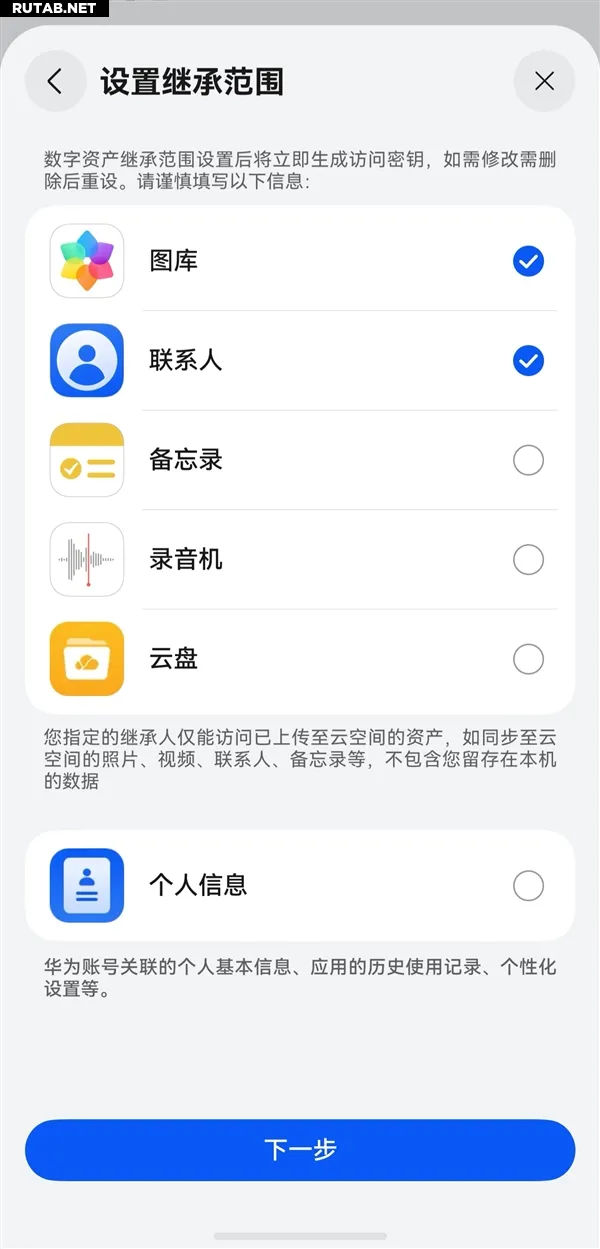Close the 设置继承范围 dialog
Screen dimensions: 600x1249
(x=544, y=81)
